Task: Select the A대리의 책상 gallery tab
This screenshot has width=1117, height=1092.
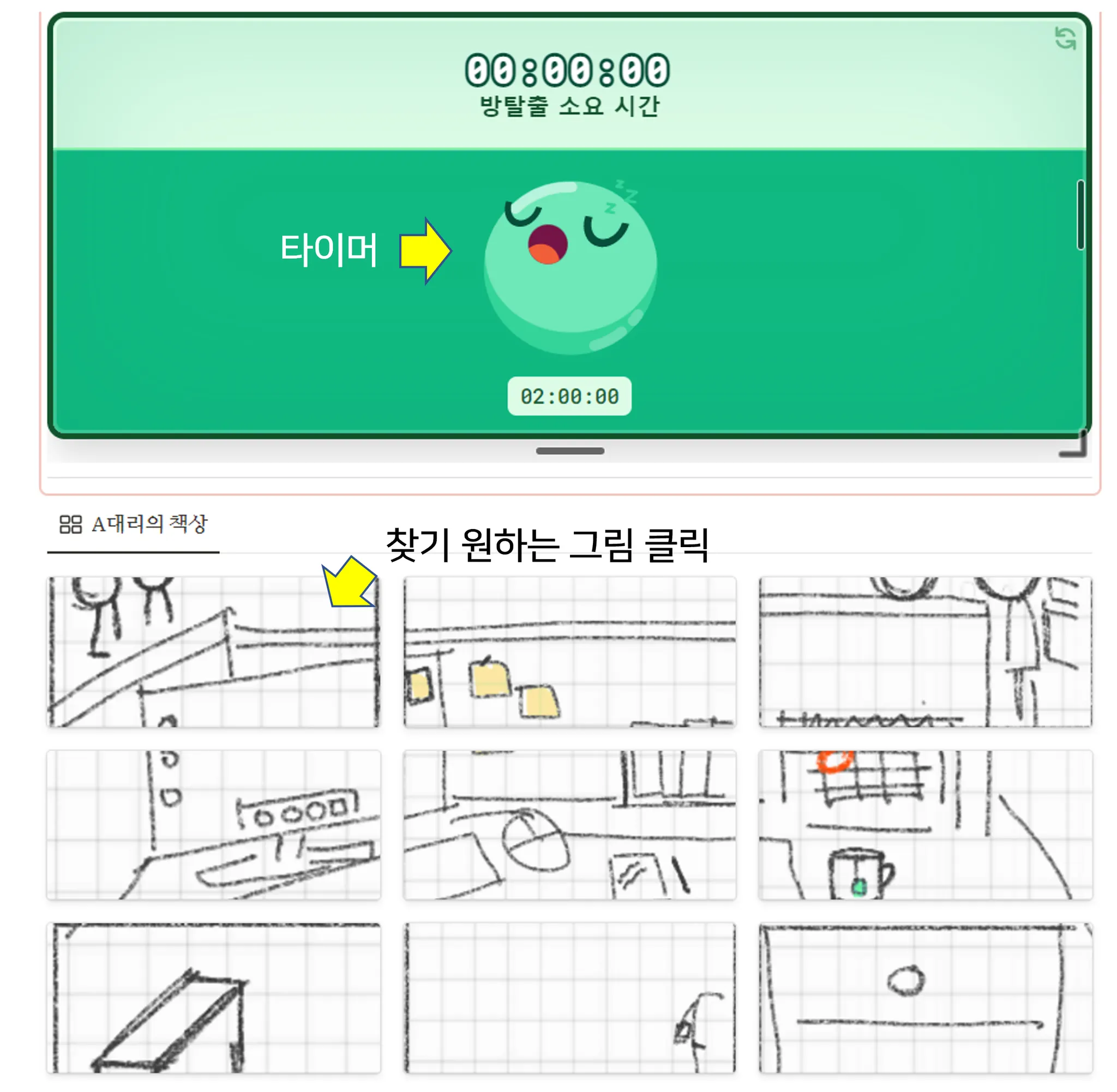Action: pos(133,524)
